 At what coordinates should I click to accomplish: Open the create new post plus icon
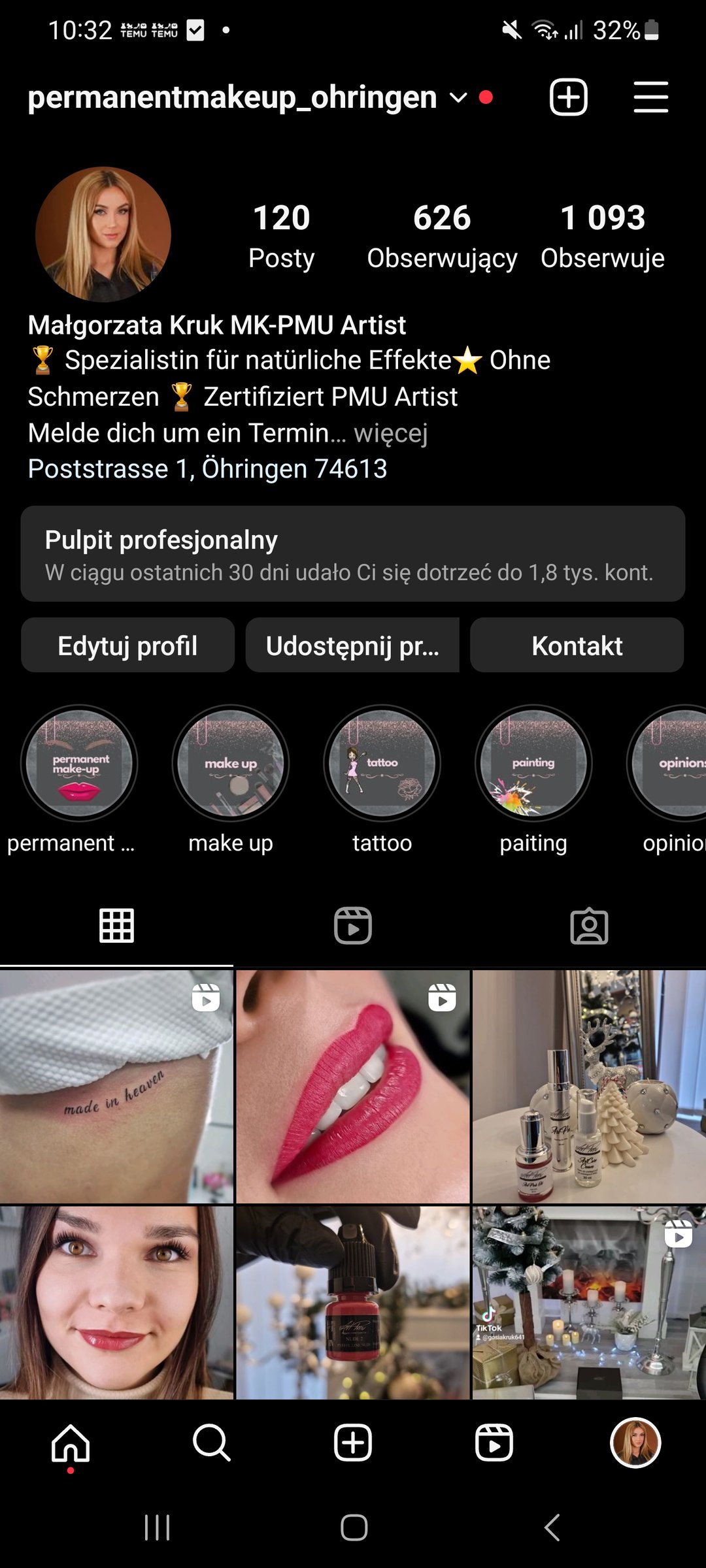[568, 97]
